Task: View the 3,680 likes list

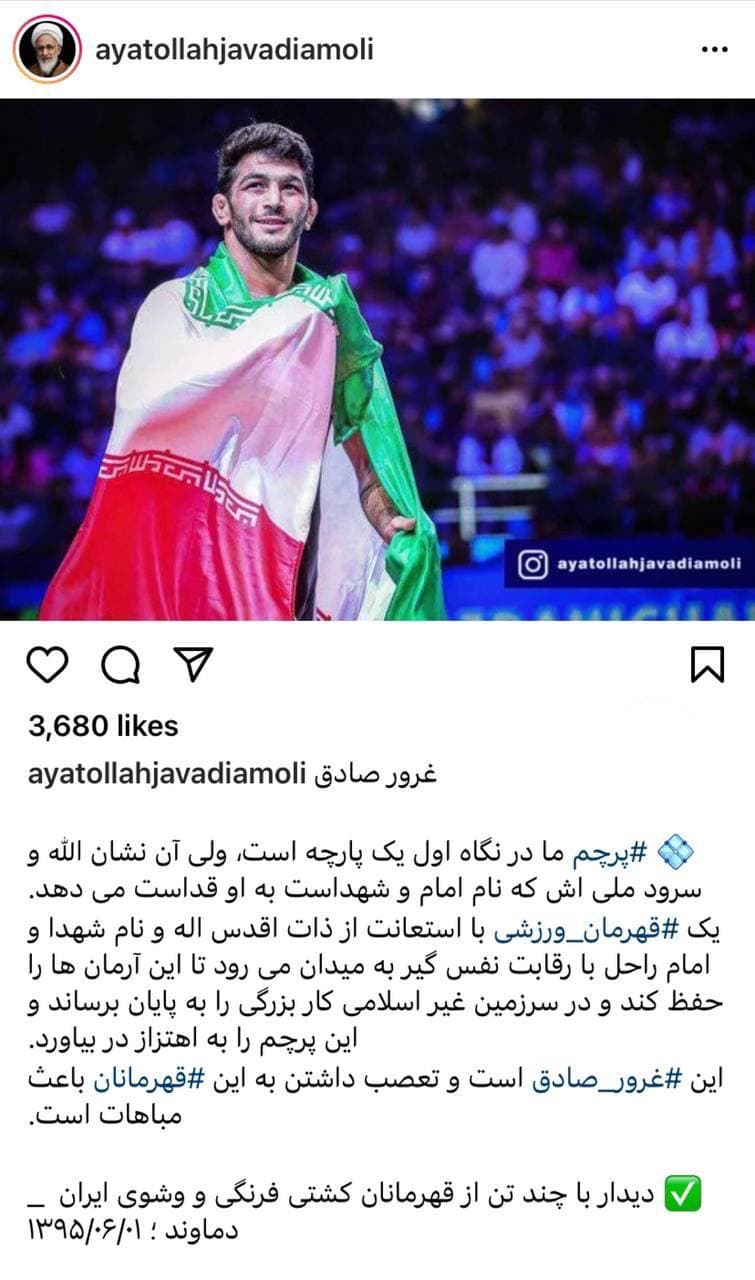Action: tap(104, 726)
